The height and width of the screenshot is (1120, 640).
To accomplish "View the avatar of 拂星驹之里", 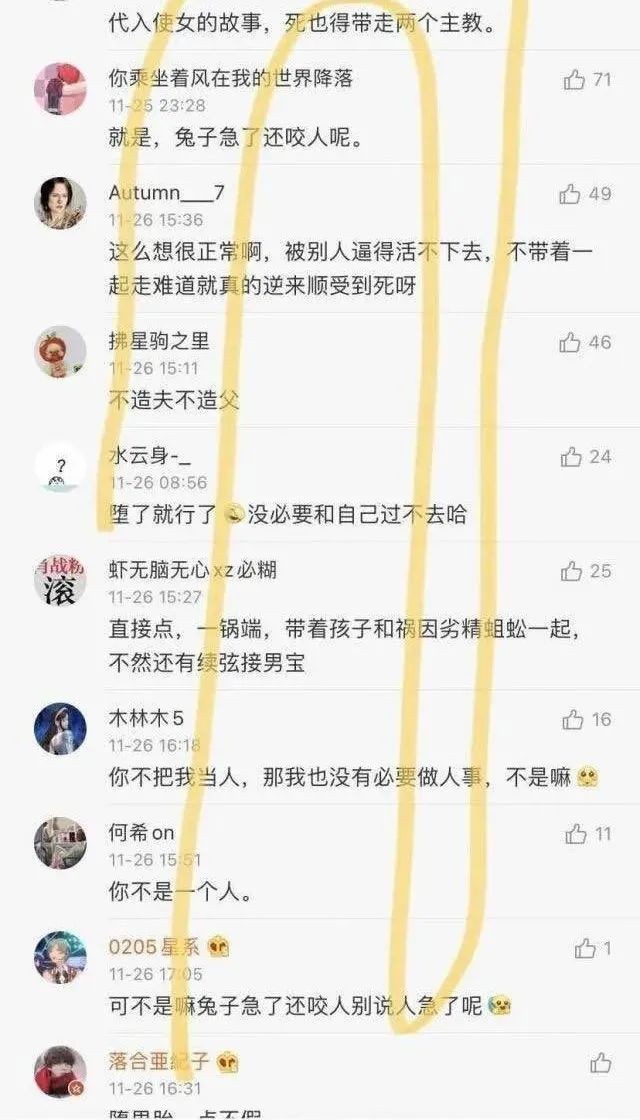I will click(60, 351).
